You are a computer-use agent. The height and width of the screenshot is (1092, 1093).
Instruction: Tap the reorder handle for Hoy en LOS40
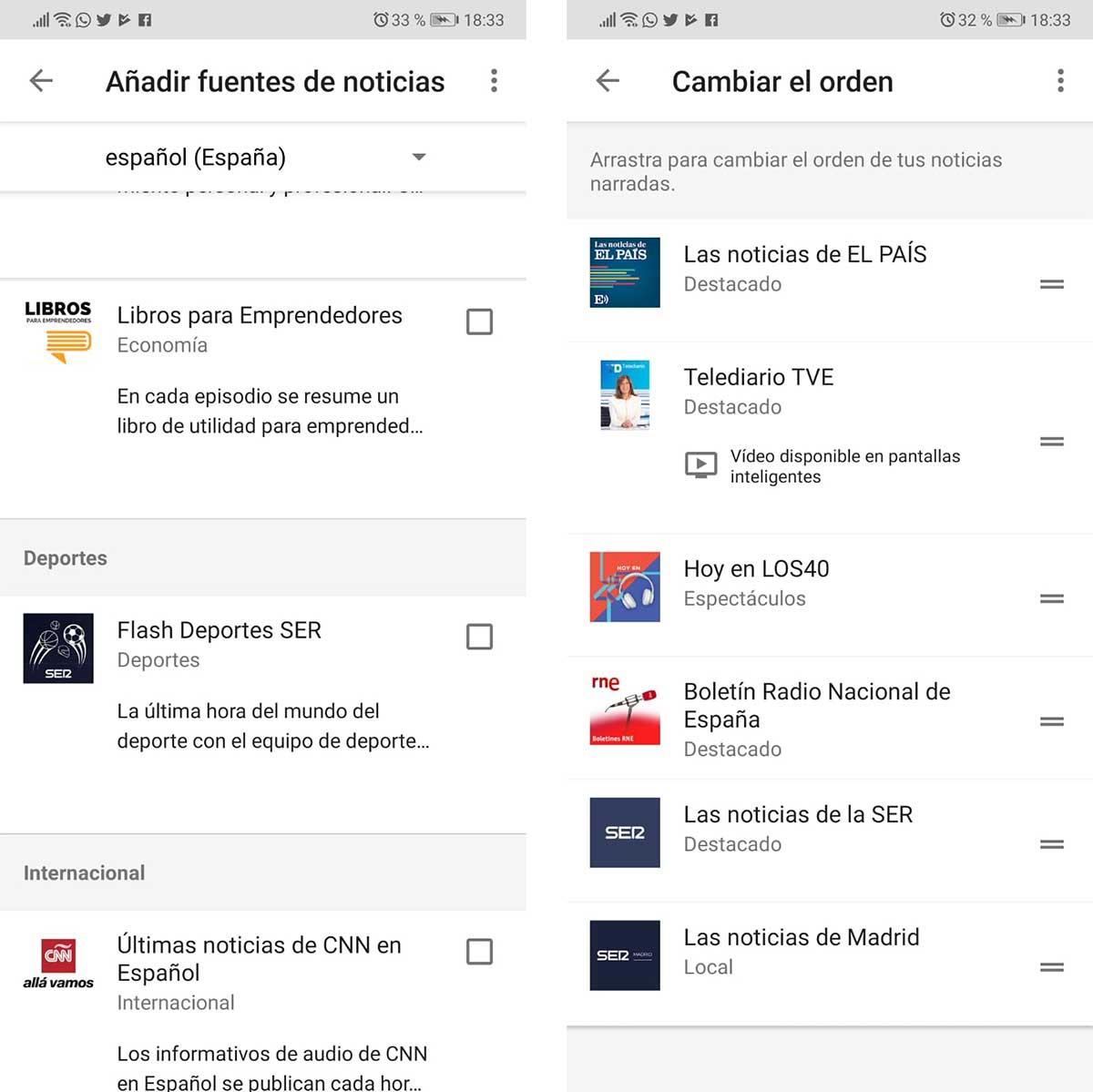(x=1052, y=598)
